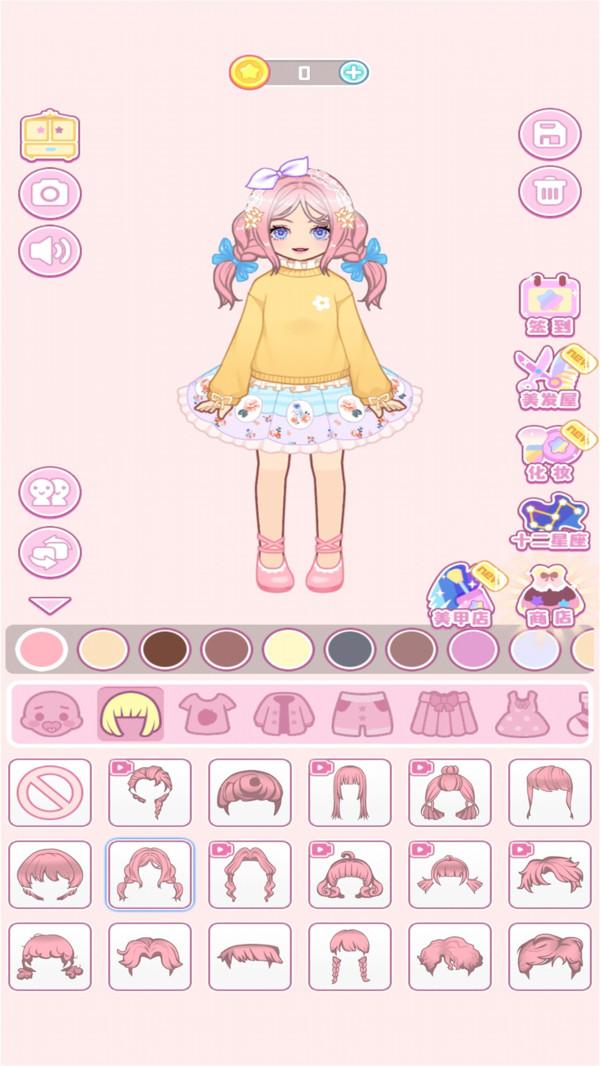Collapse the panel with the down arrow
600x1066 pixels.
click(x=49, y=604)
